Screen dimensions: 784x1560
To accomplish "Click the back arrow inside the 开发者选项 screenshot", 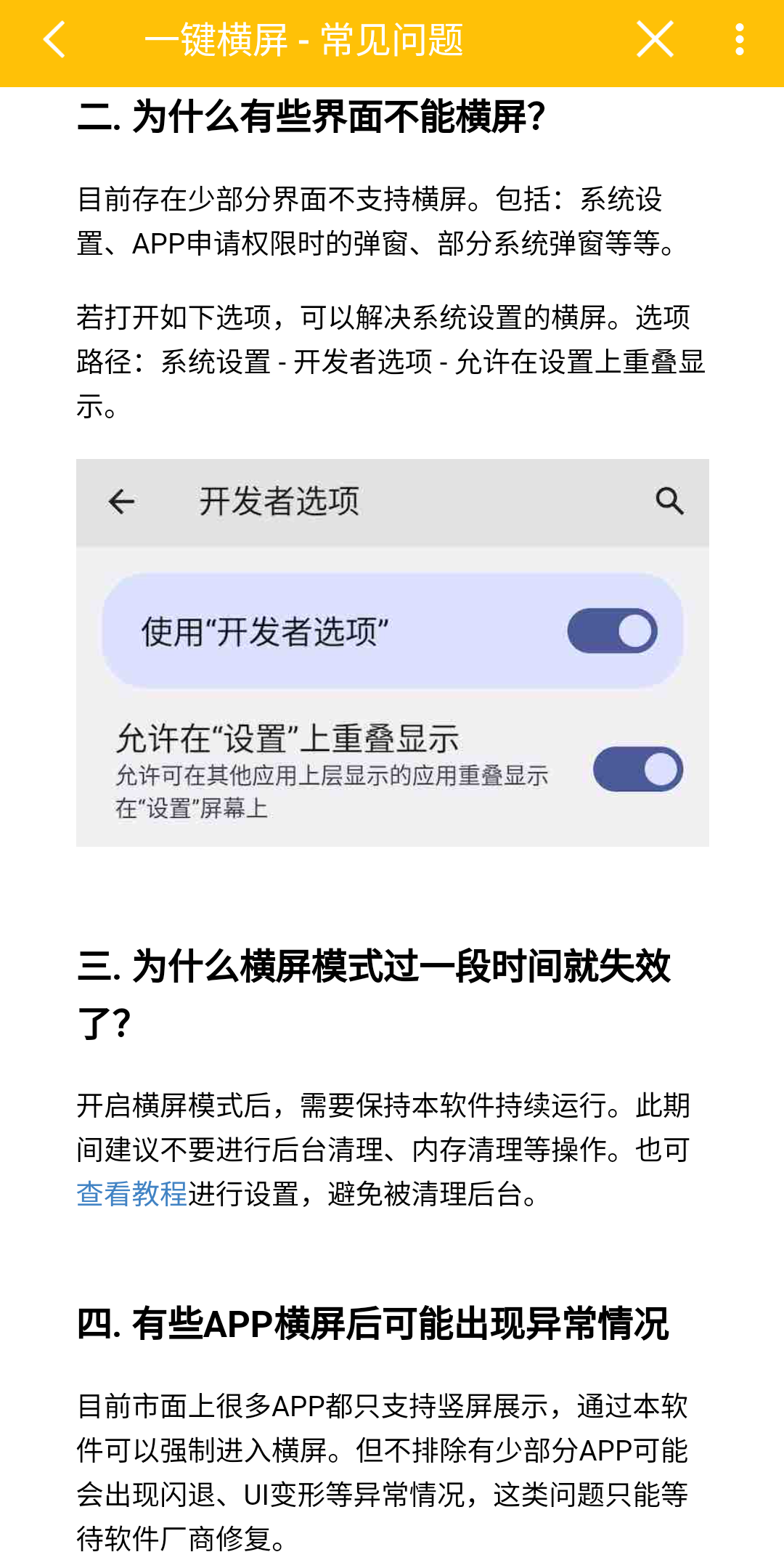I will (122, 501).
